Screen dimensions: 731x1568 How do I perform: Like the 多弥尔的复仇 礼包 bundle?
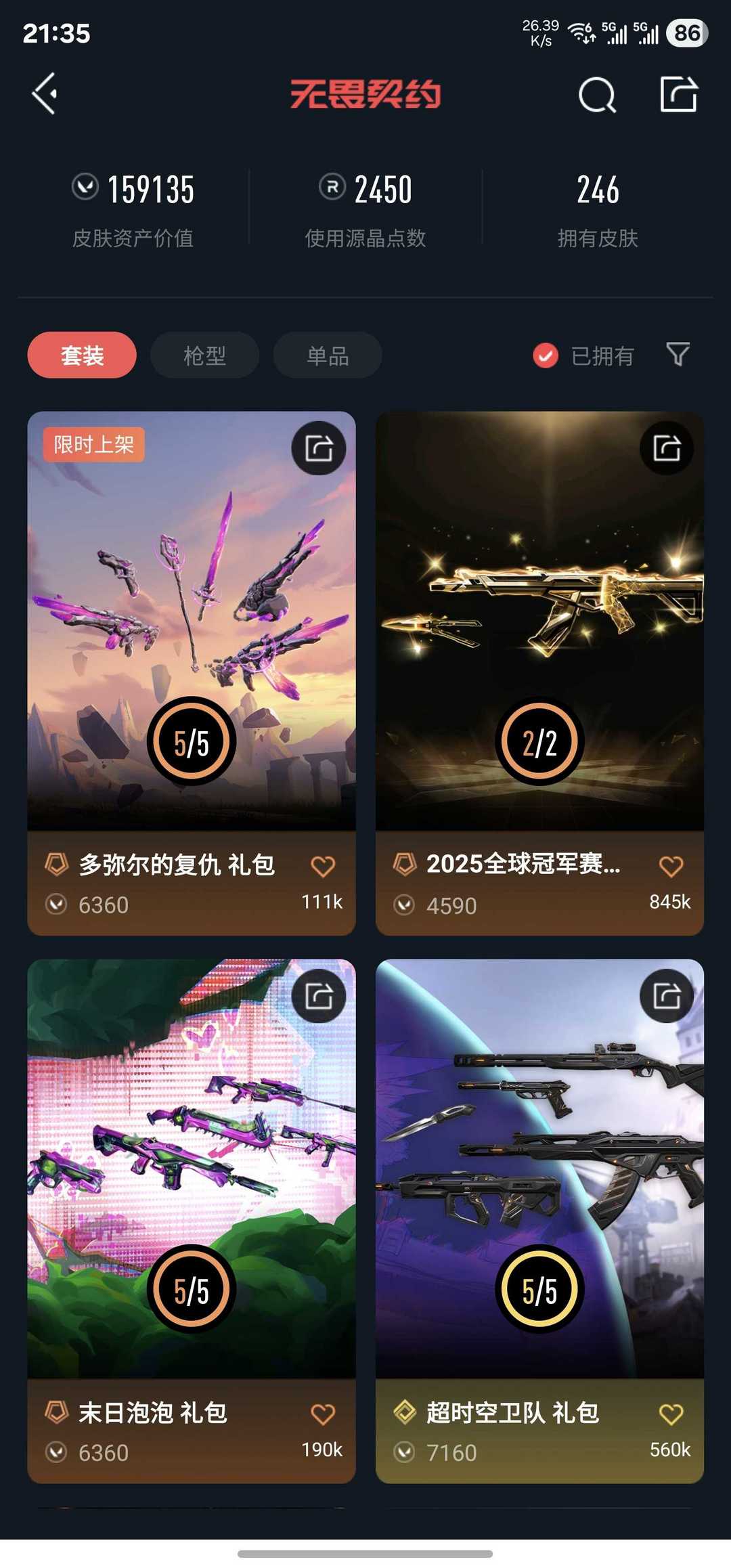(x=323, y=867)
